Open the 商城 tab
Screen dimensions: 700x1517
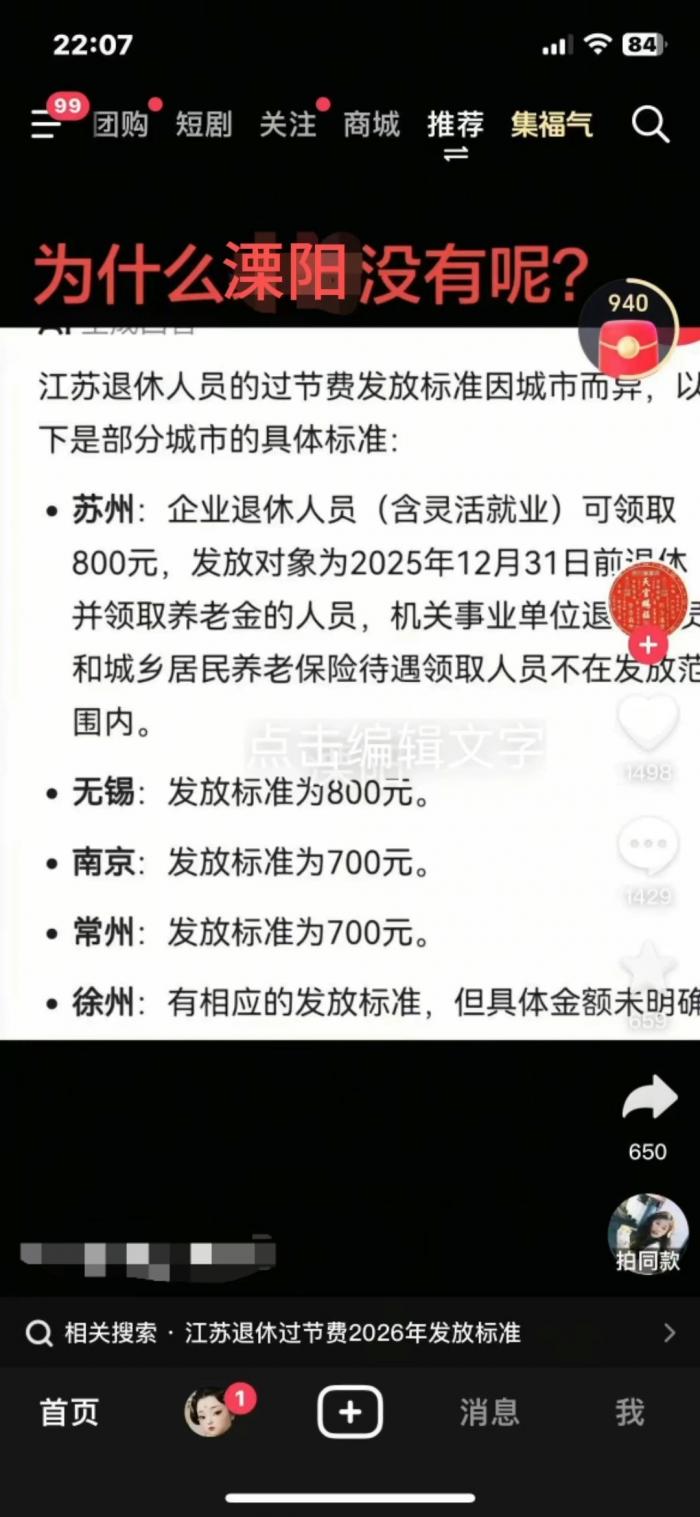coord(371,125)
